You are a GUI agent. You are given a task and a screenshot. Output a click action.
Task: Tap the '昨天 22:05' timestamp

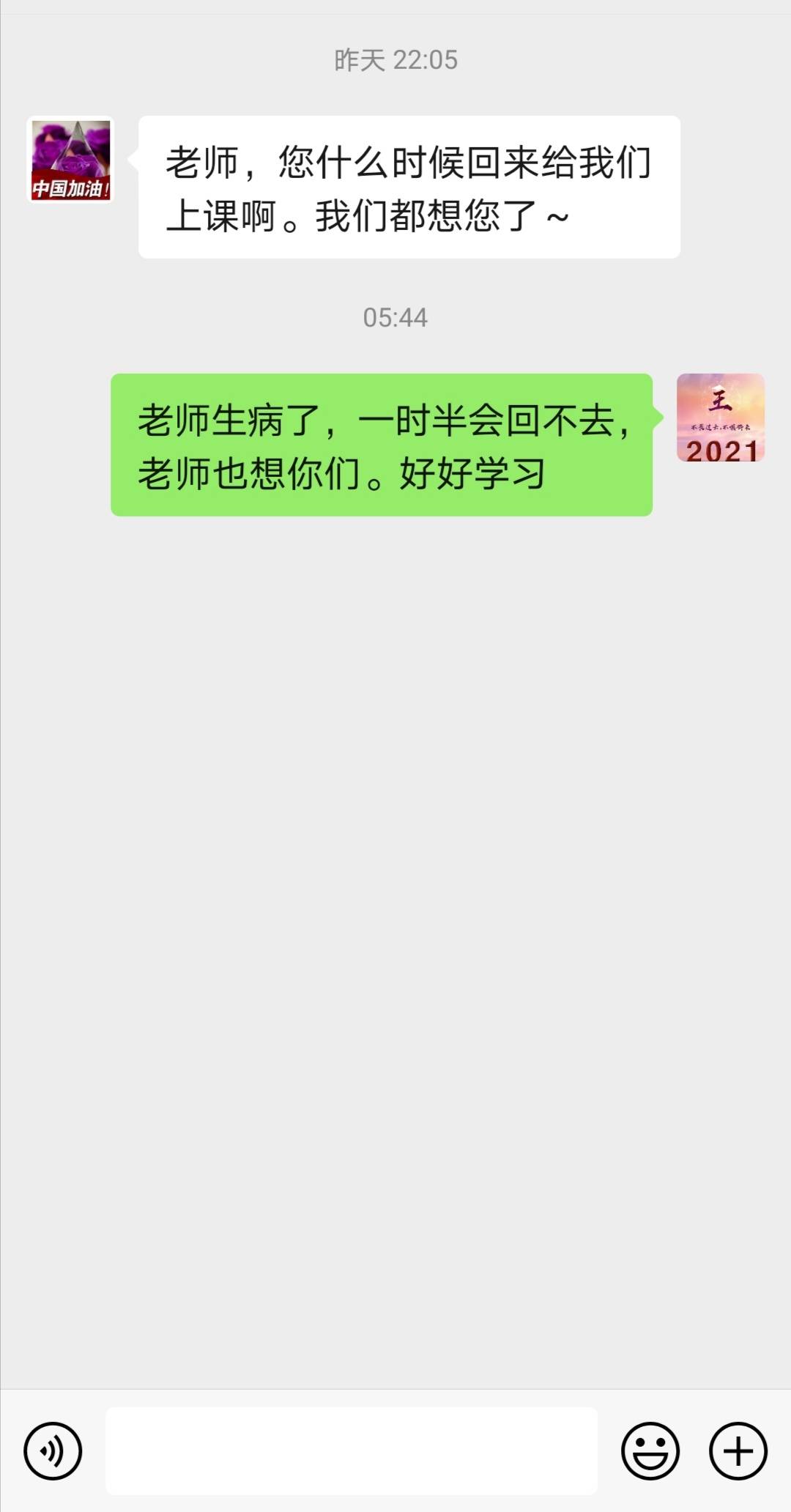point(395,62)
